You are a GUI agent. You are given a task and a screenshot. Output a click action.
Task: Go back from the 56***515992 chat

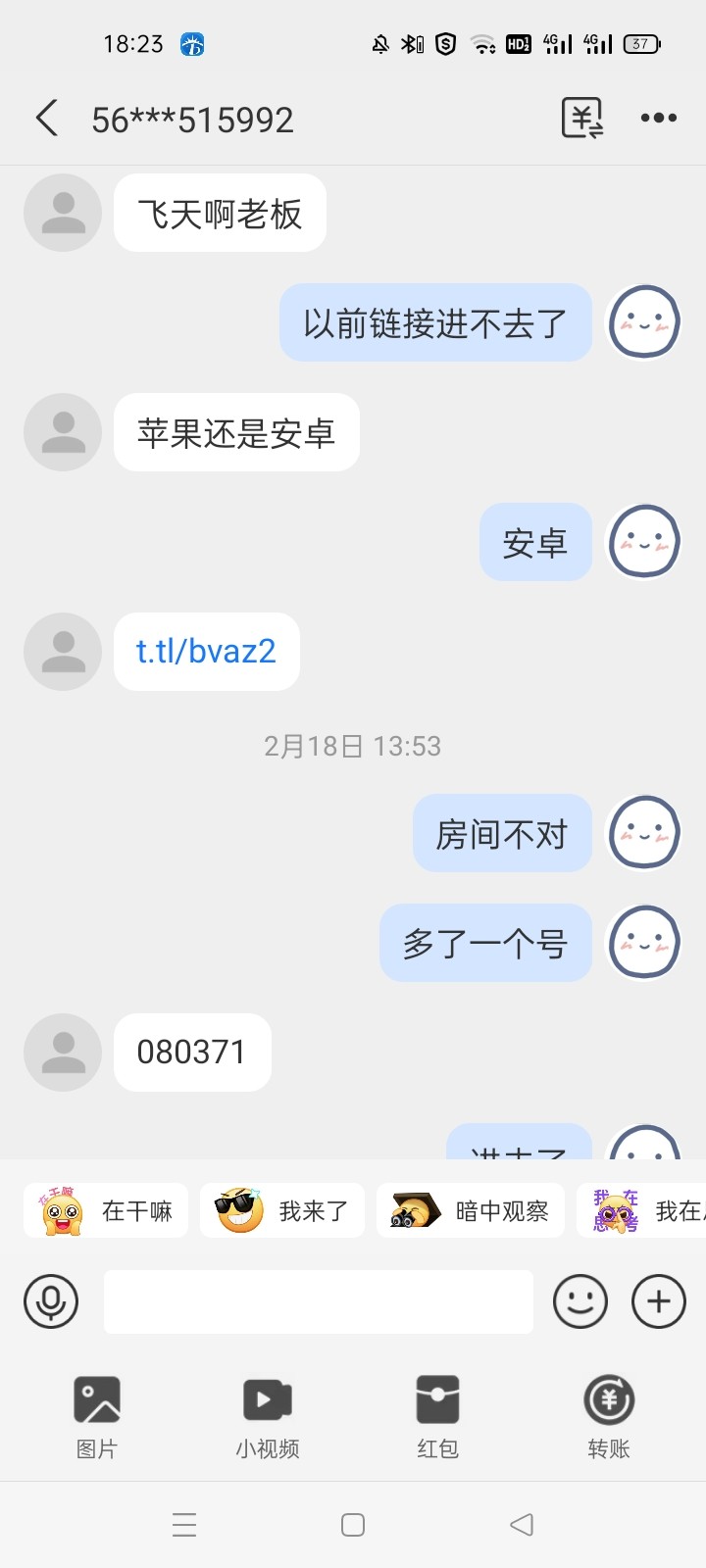47,119
